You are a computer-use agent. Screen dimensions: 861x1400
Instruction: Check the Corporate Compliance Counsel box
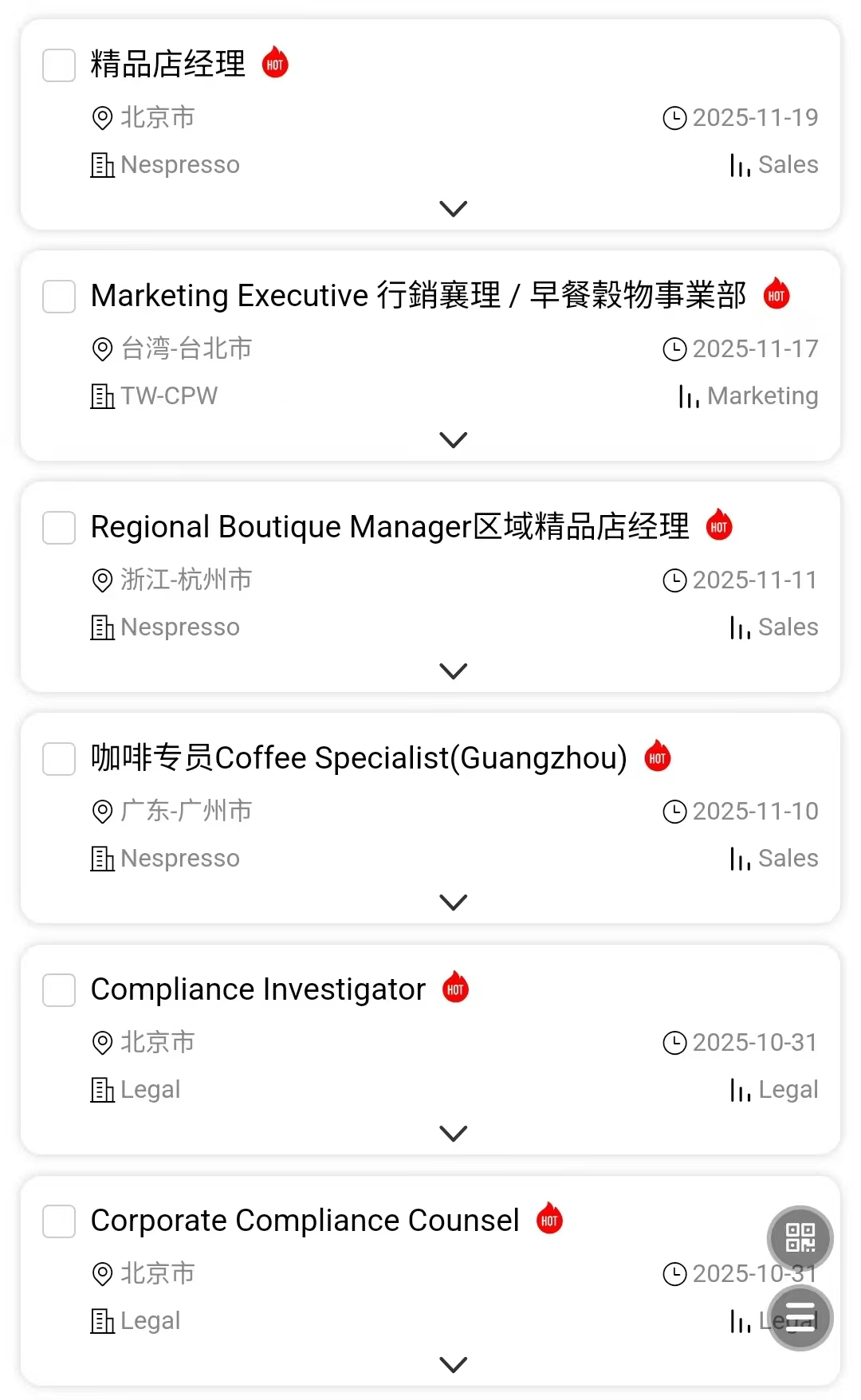[59, 1221]
